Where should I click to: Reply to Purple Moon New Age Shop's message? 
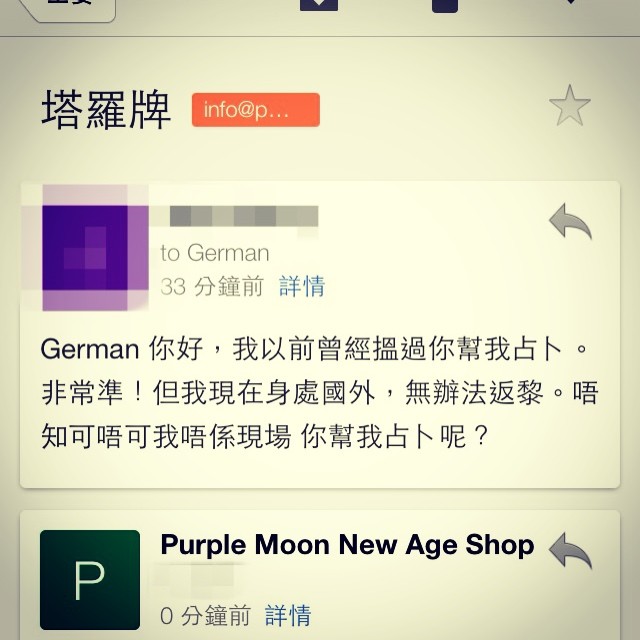pyautogui.click(x=570, y=549)
